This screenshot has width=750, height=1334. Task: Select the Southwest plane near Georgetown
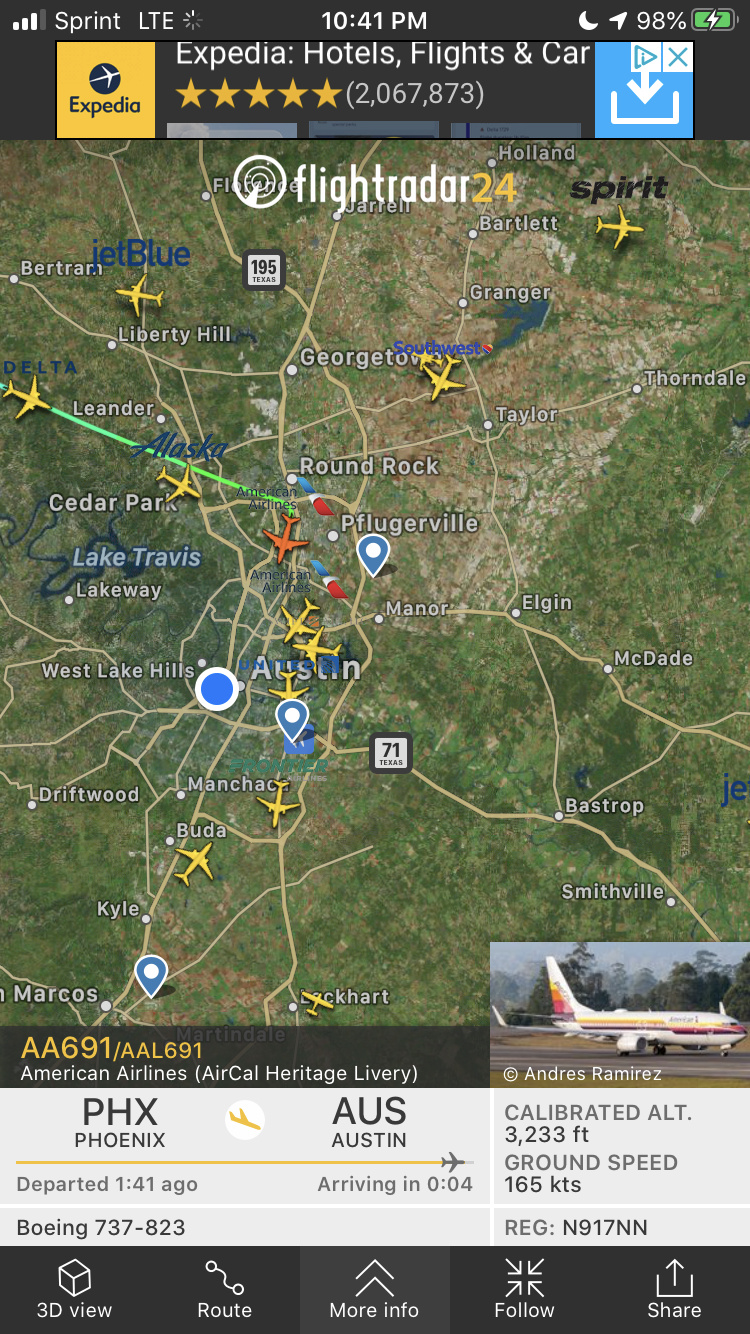442,377
